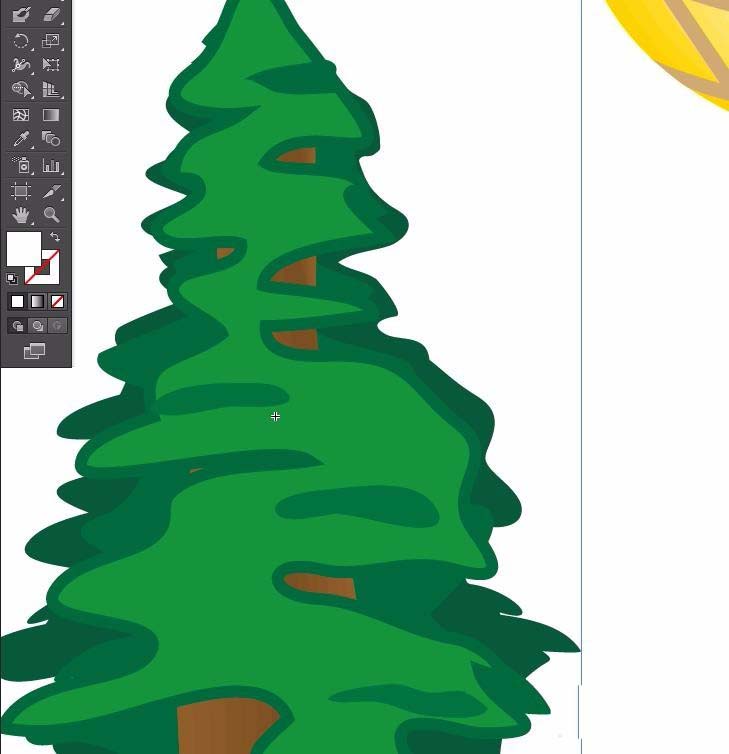
Task: Pick the Column Graph tool
Action: 52,165
